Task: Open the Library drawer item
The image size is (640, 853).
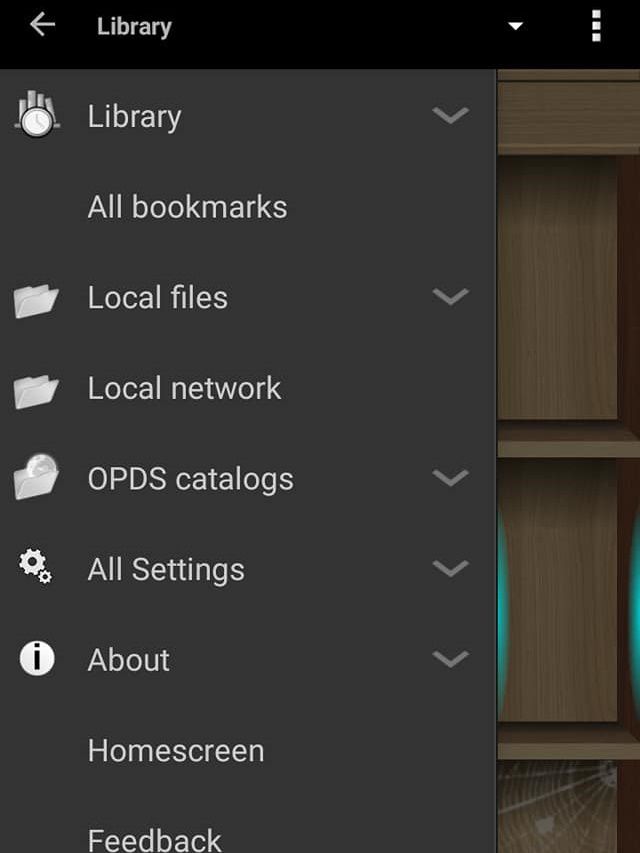Action: (135, 116)
